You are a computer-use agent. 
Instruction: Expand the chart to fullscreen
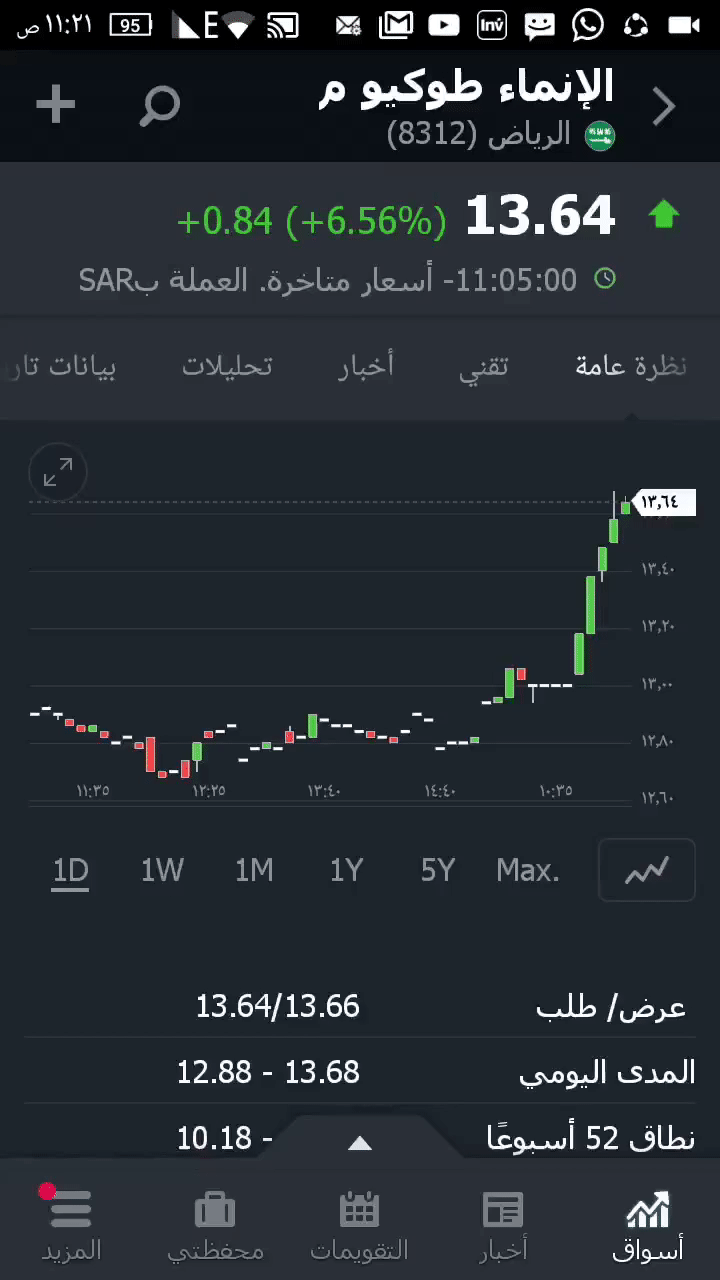58,472
